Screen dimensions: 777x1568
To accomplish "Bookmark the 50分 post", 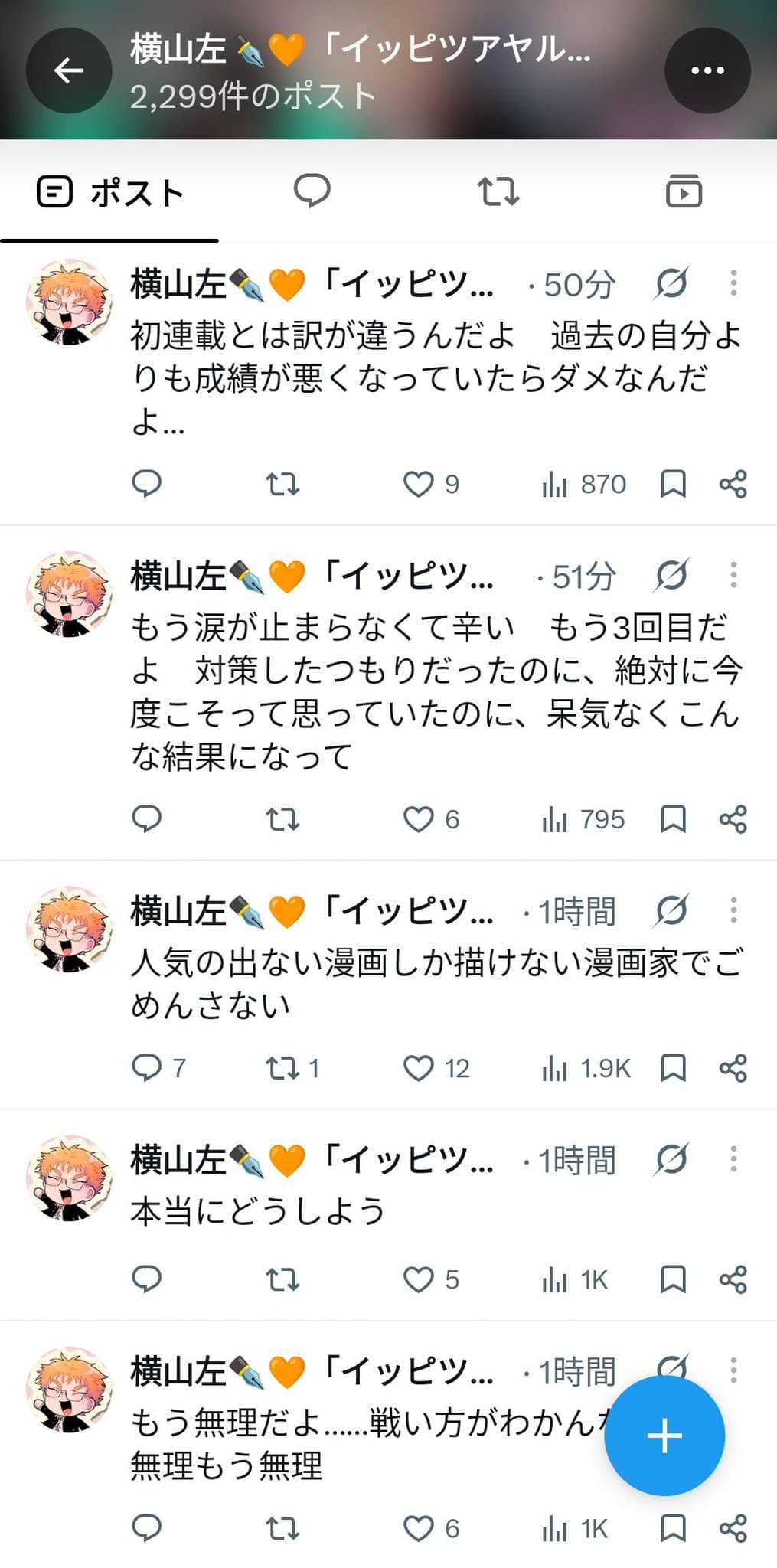I will [x=673, y=484].
